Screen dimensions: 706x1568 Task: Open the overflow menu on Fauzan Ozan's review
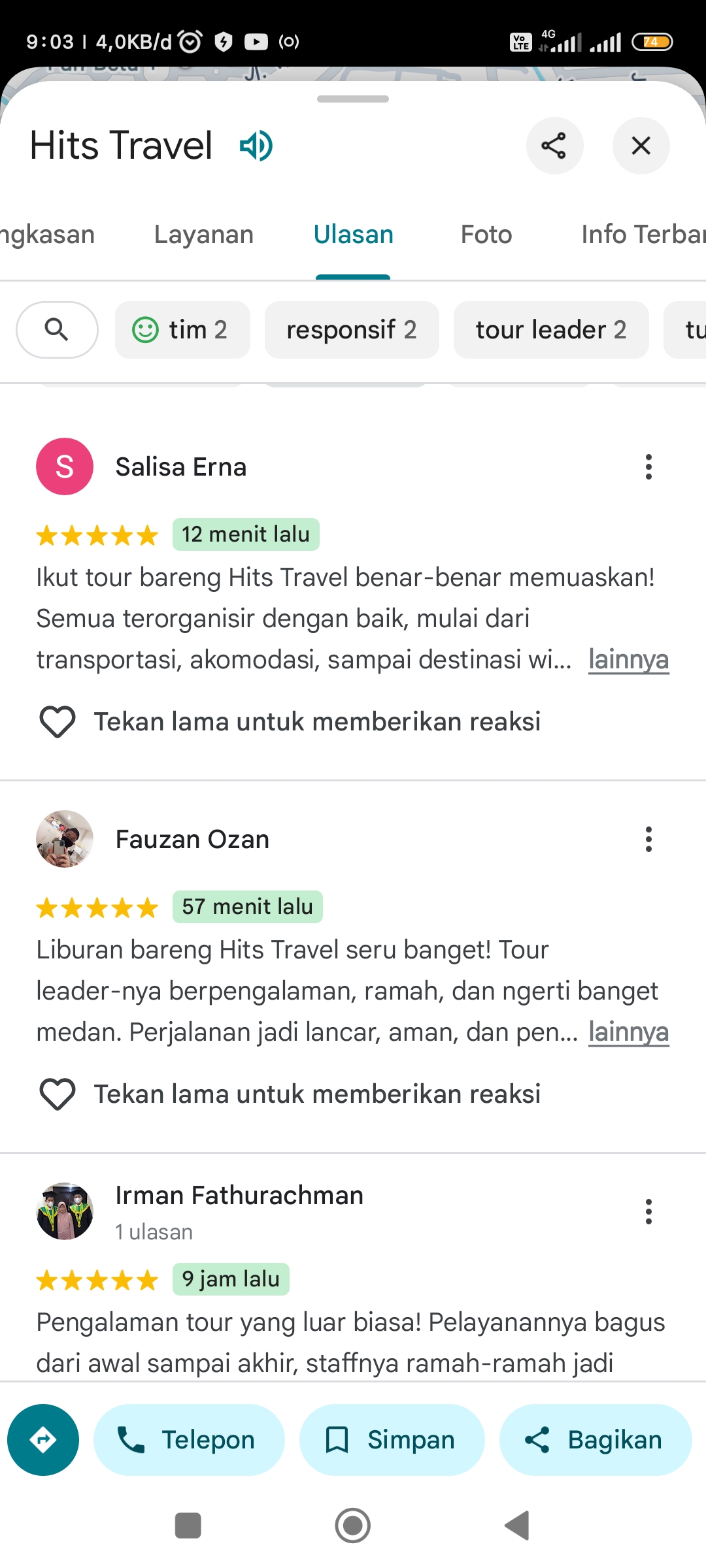[648, 839]
